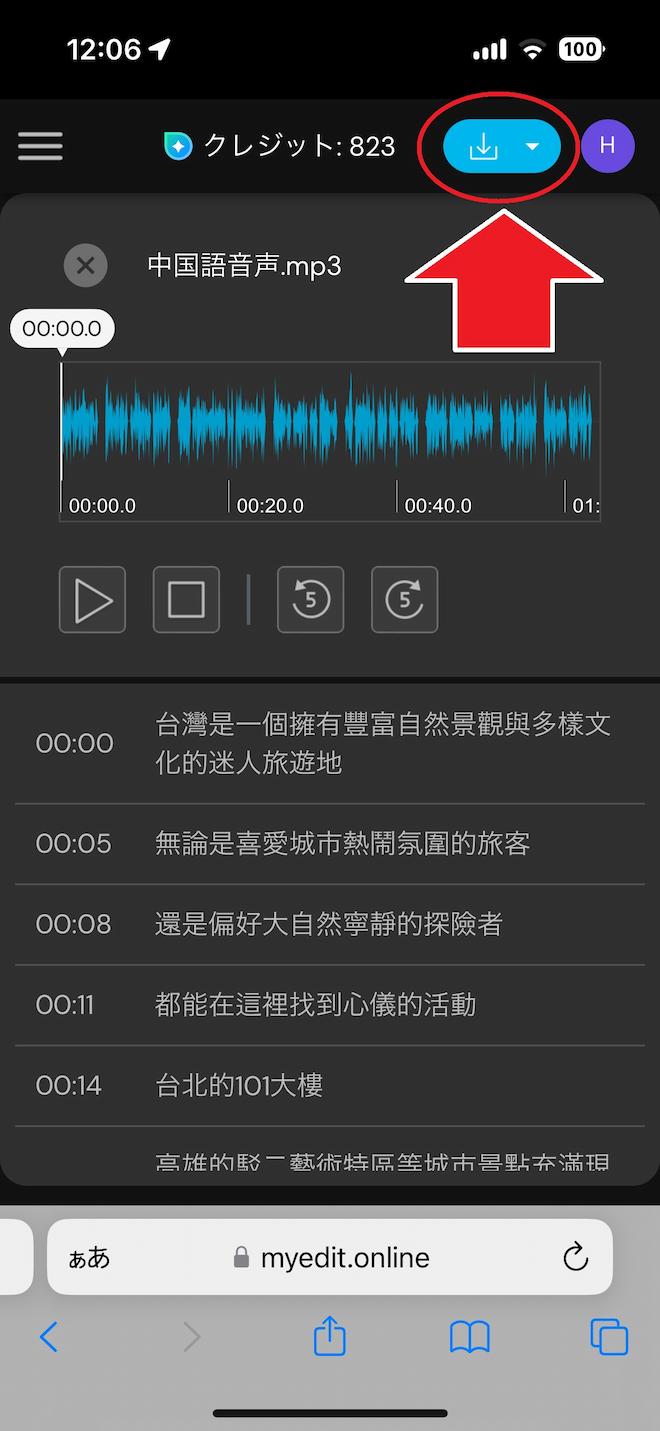Select the 00:14 台北的101大樓 line
The height and width of the screenshot is (1431, 660).
(x=330, y=1085)
